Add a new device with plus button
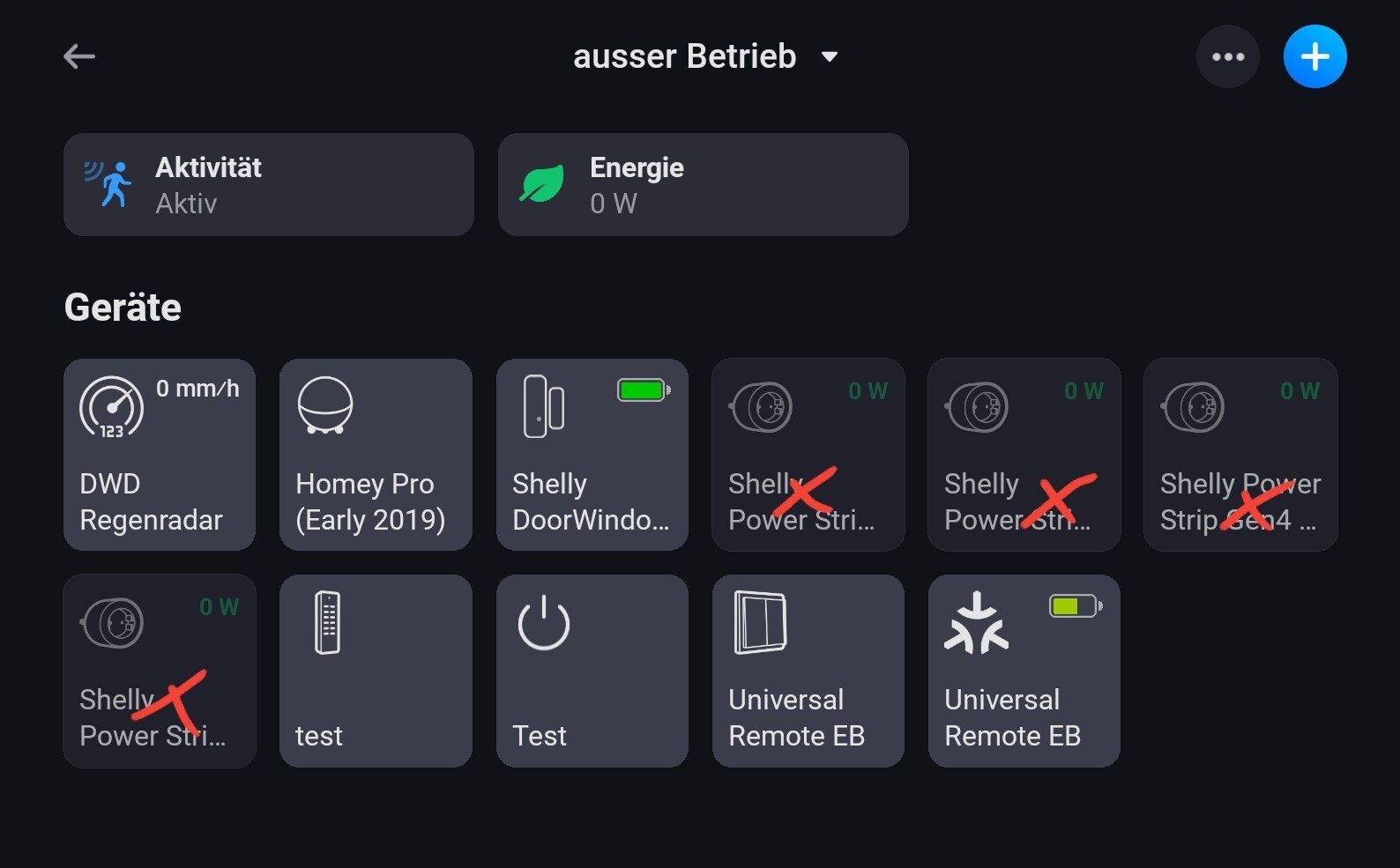 tap(1314, 56)
